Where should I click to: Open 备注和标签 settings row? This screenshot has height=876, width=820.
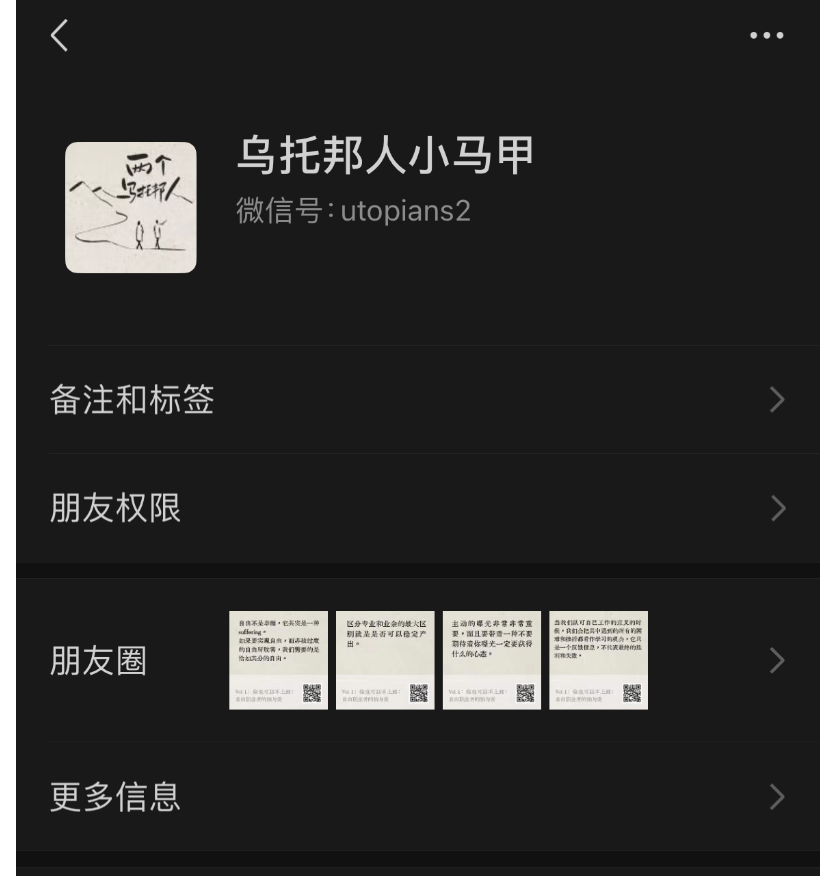click(417, 401)
